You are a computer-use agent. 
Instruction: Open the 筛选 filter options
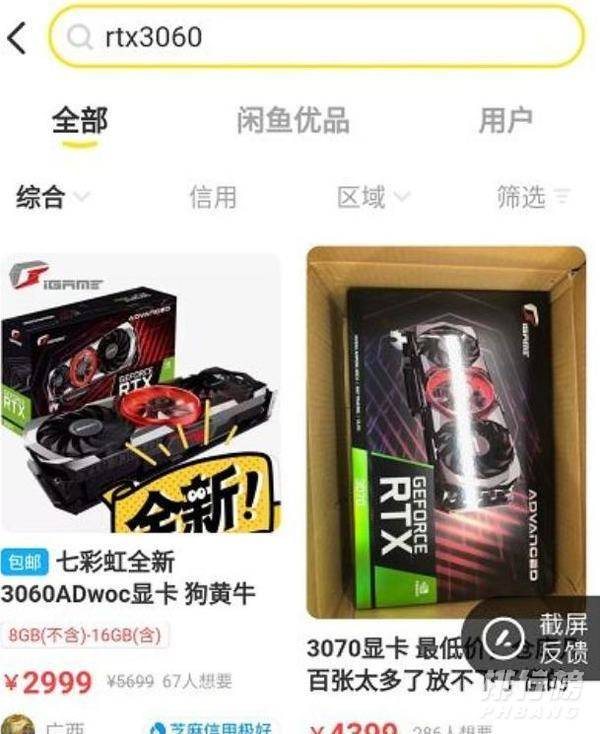click(x=532, y=197)
